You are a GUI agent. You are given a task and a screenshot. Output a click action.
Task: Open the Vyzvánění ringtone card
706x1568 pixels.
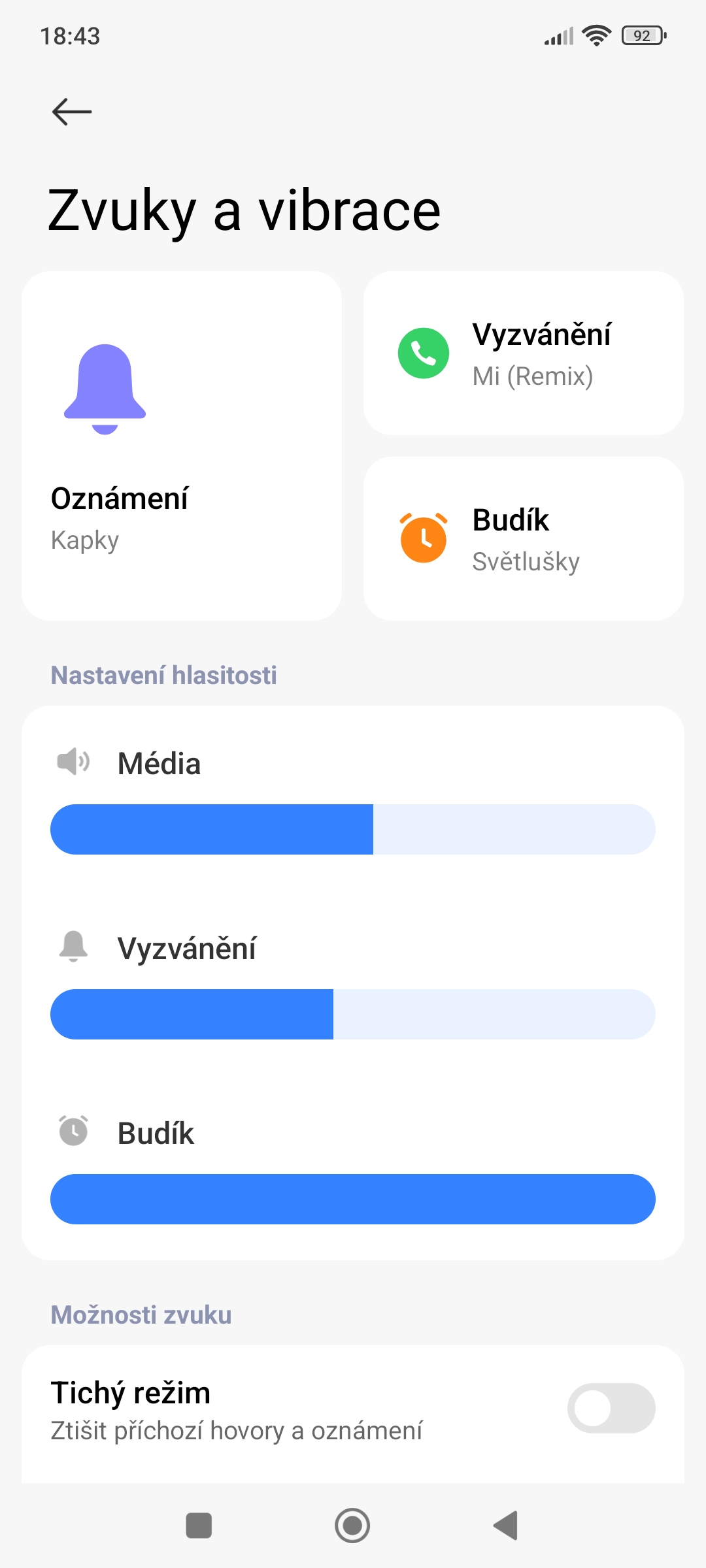tap(523, 353)
